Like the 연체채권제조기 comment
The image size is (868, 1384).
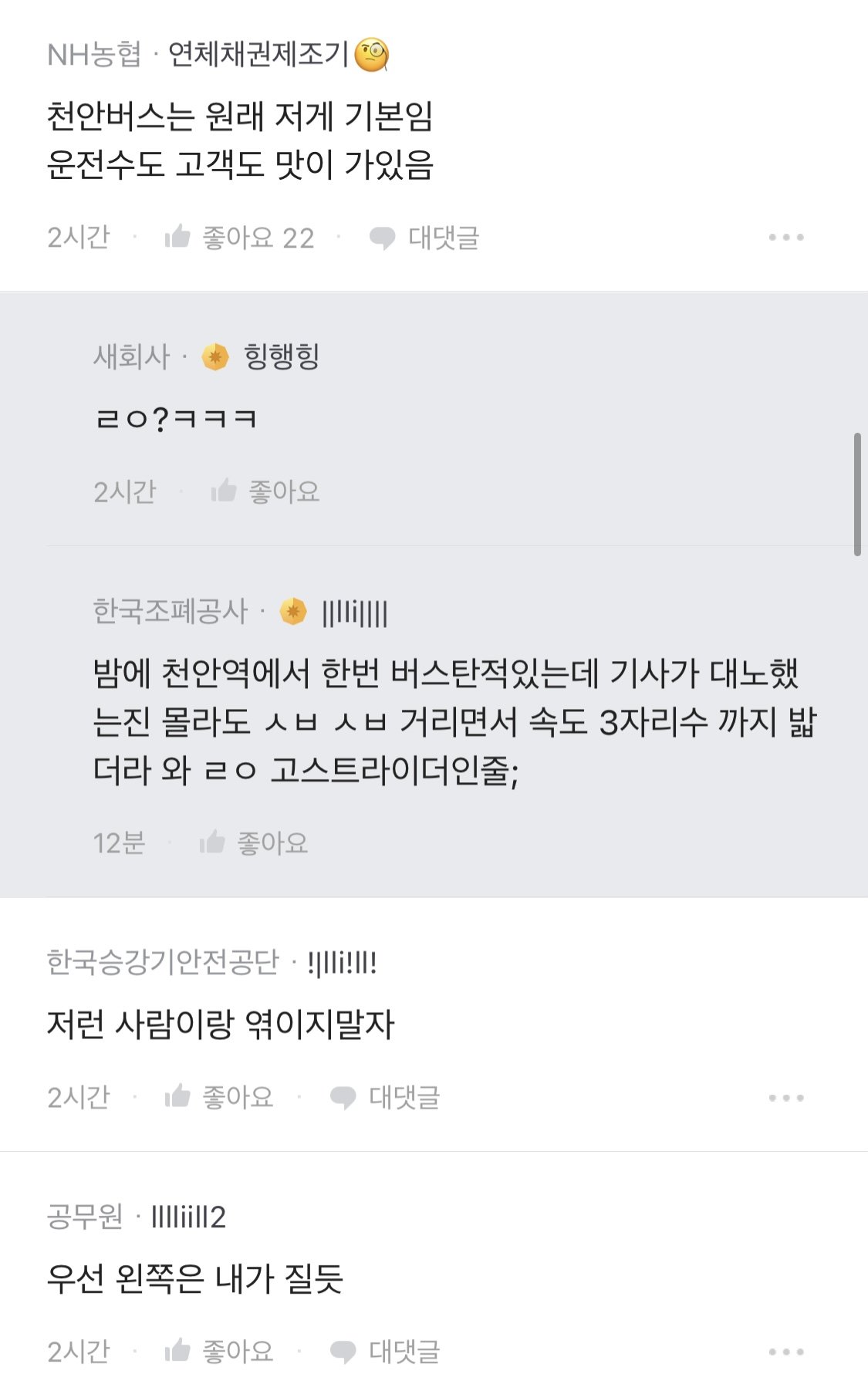click(x=239, y=238)
